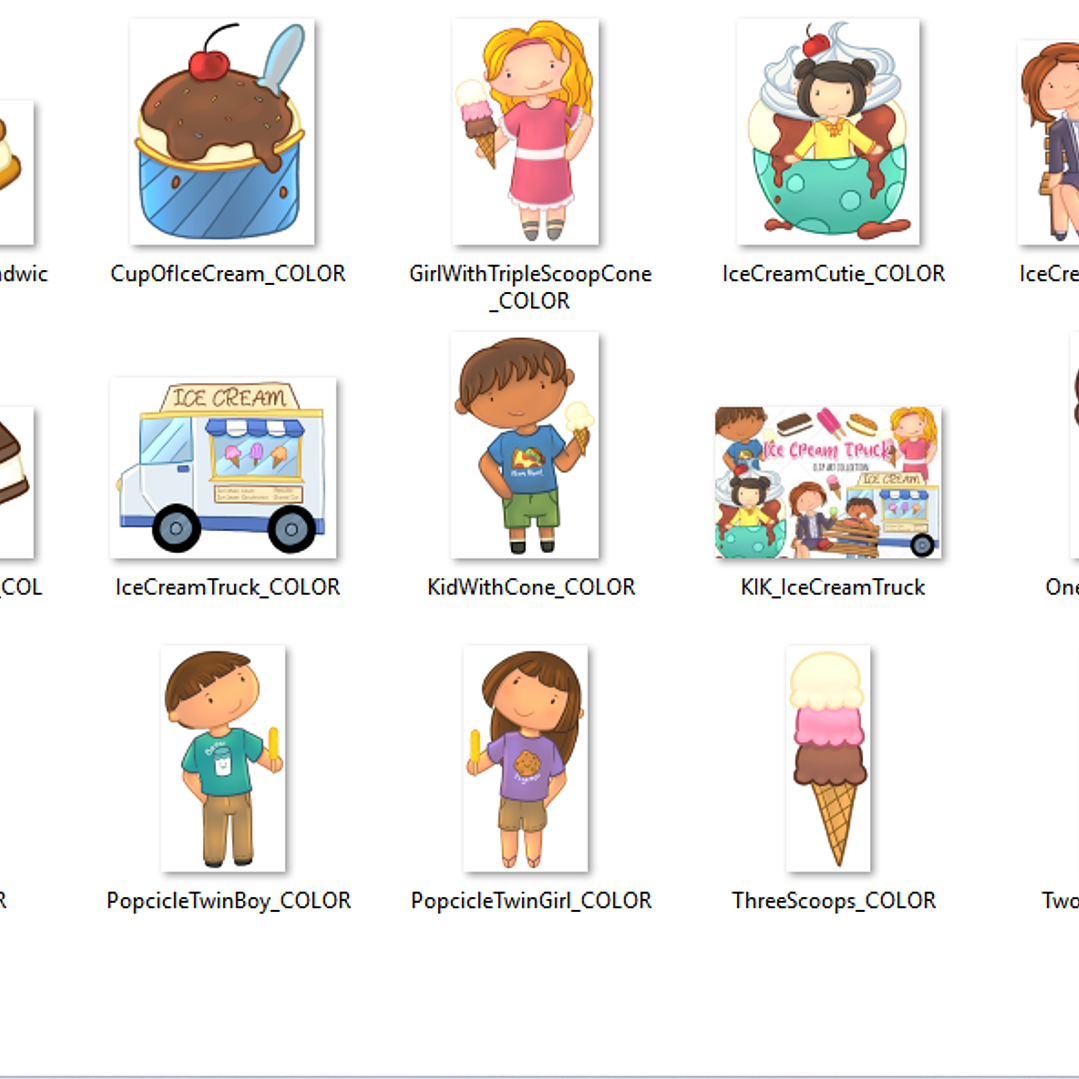Open KidWithCone_COLOR image
Image resolution: width=1079 pixels, height=1079 pixels.
tap(525, 445)
